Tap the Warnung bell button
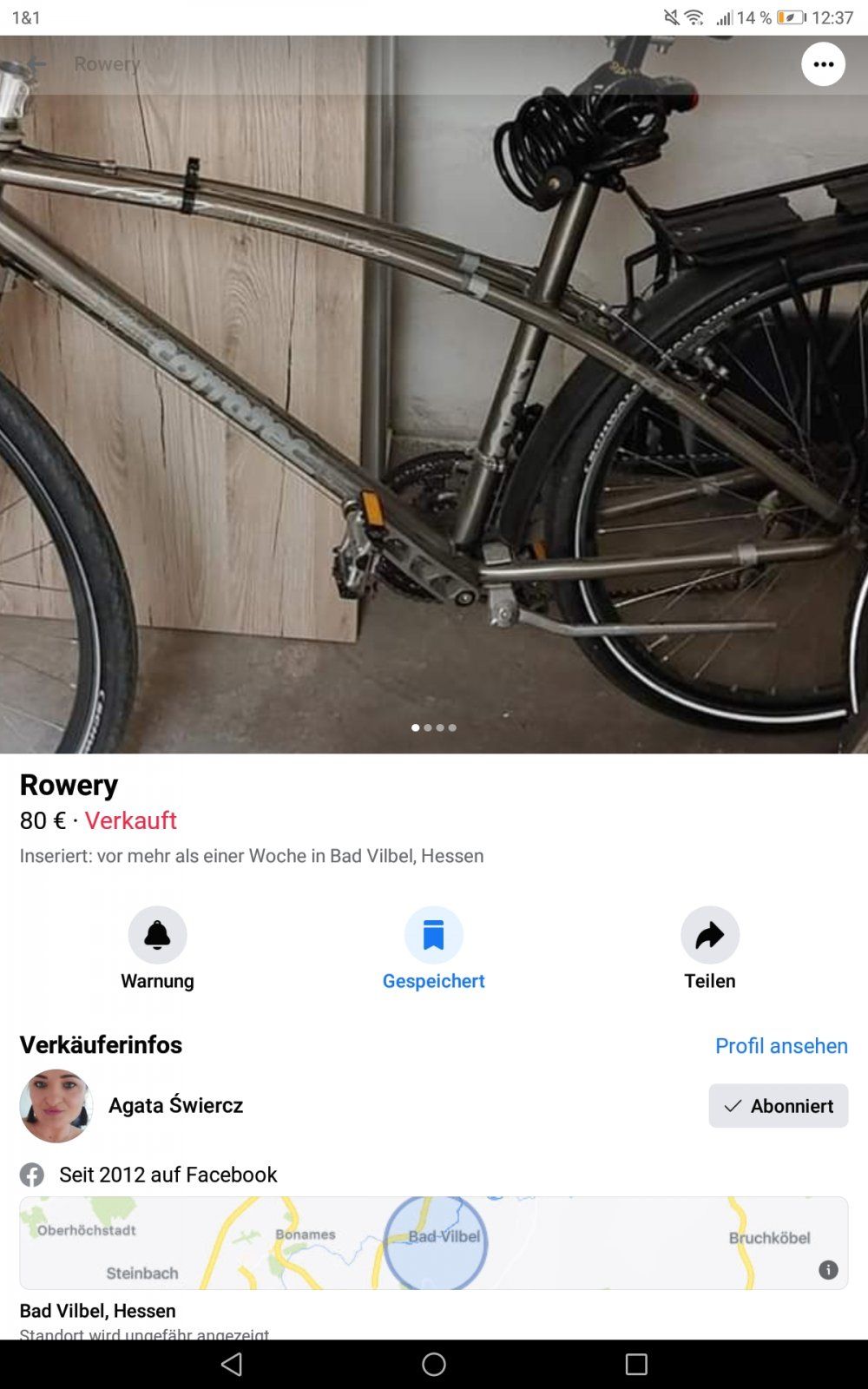The width and height of the screenshot is (868, 1389). 157,936
